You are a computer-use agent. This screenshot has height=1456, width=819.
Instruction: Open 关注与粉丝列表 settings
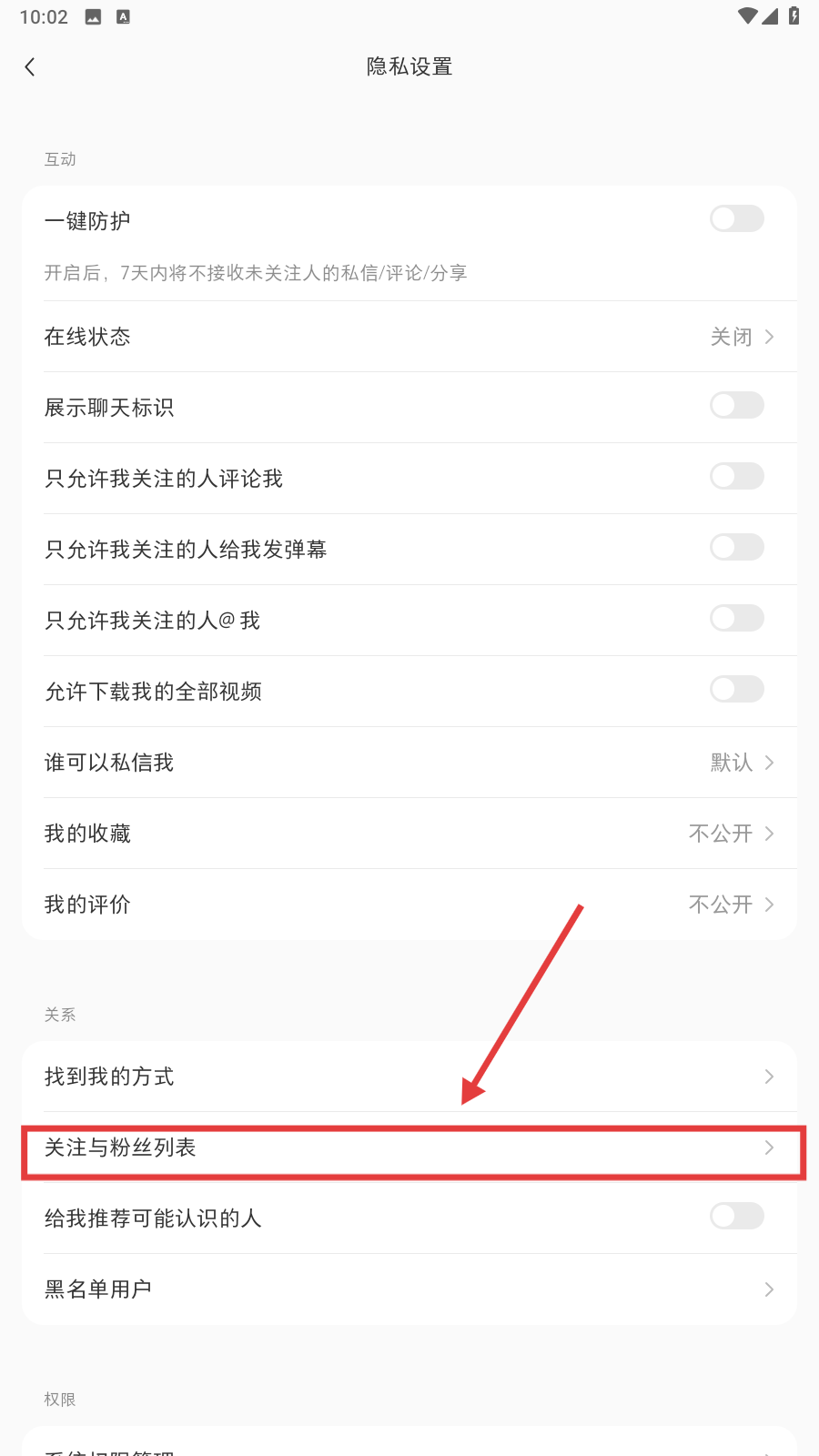click(409, 1148)
